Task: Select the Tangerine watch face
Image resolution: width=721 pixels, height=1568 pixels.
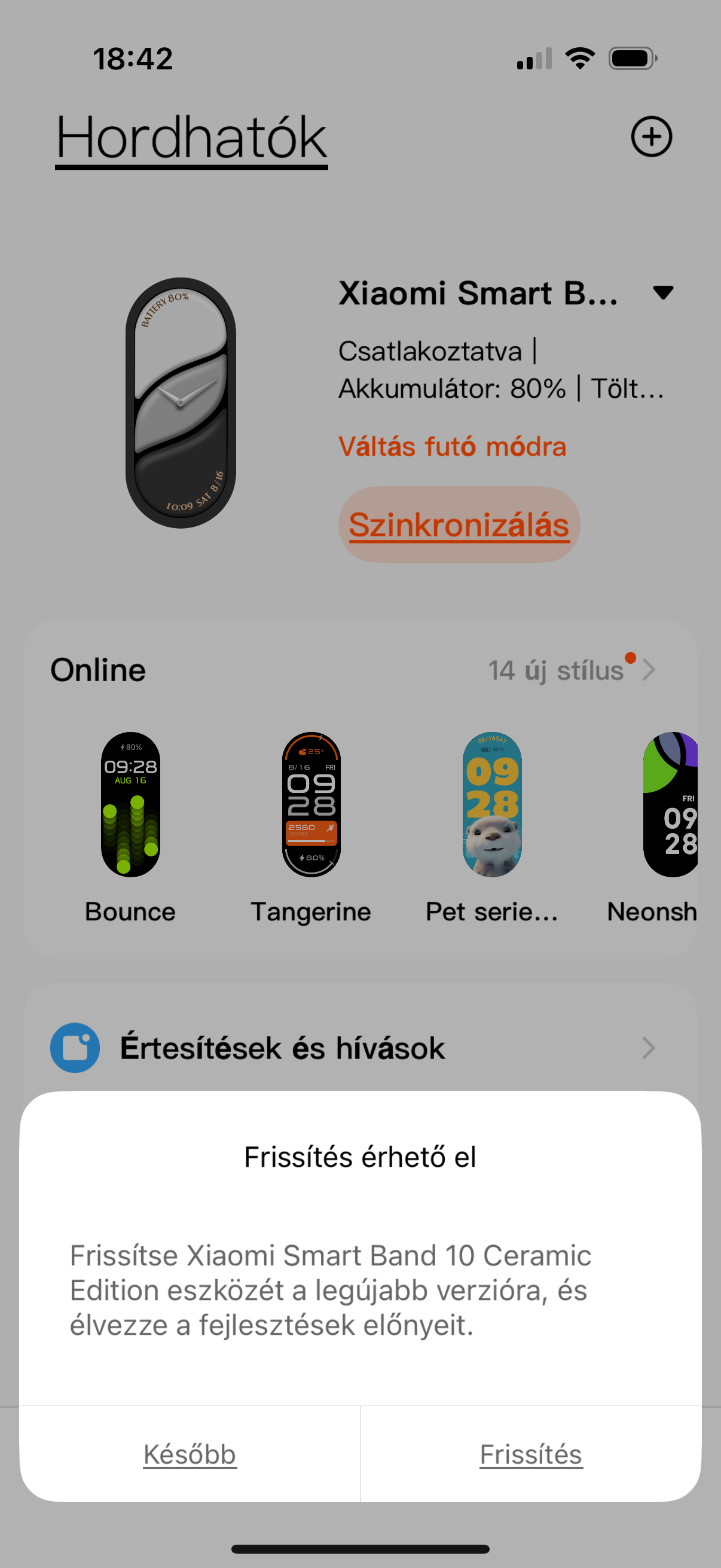Action: tap(311, 828)
